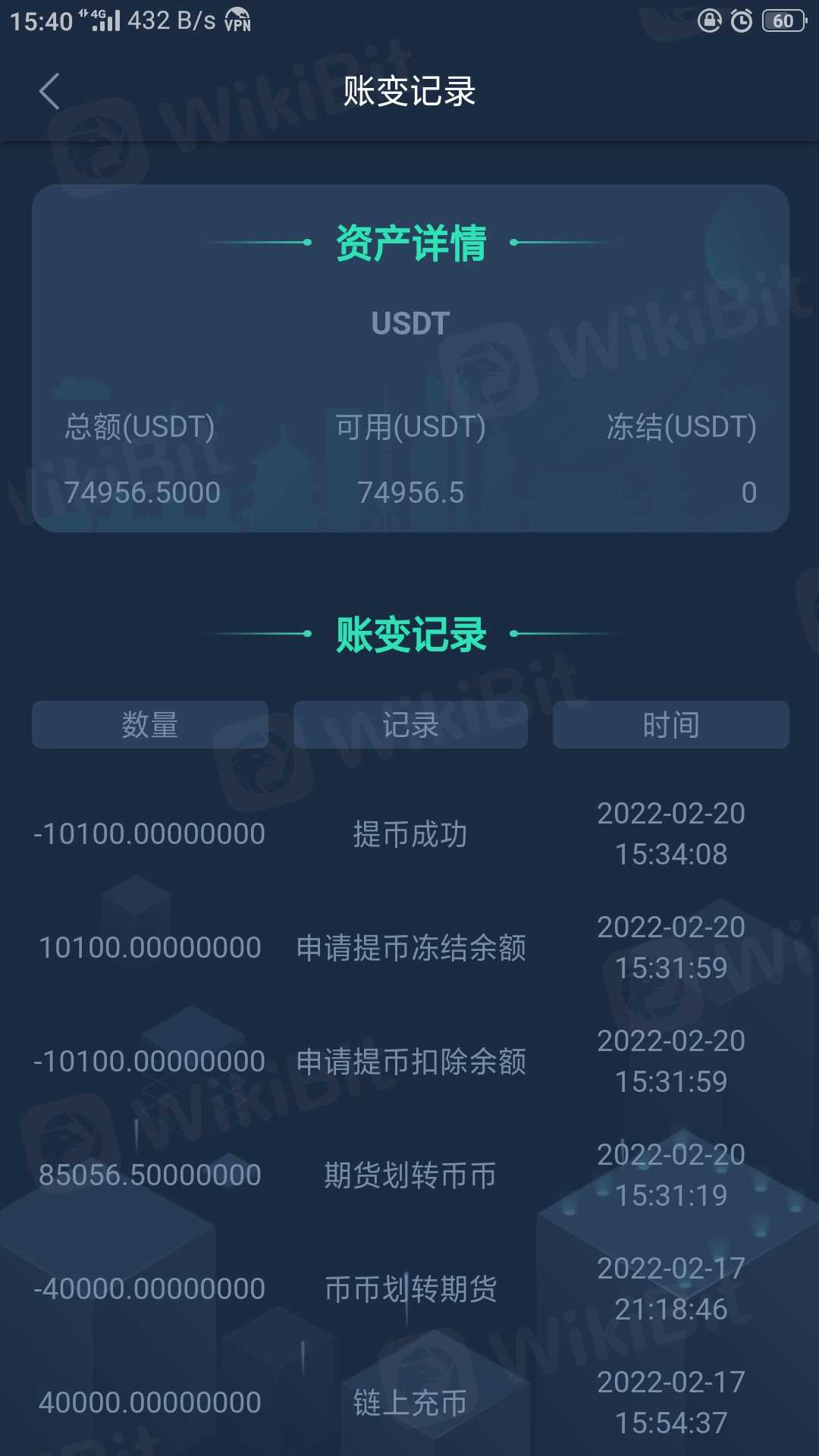The image size is (819, 1456).
Task: Go back from the 账变记录 page
Action: tap(50, 92)
